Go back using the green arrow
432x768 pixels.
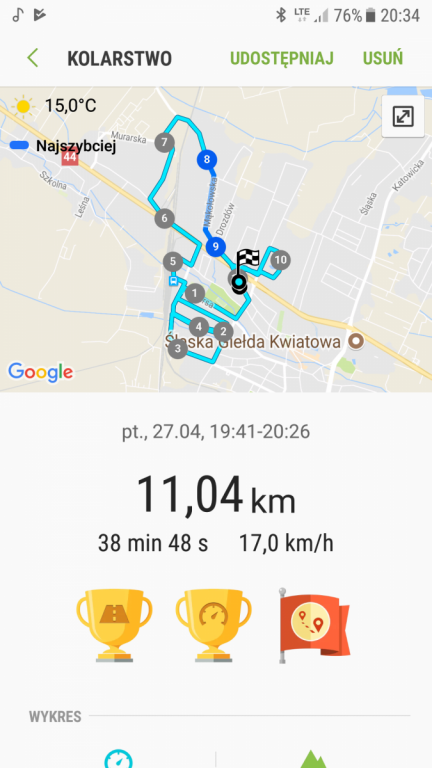click(33, 58)
